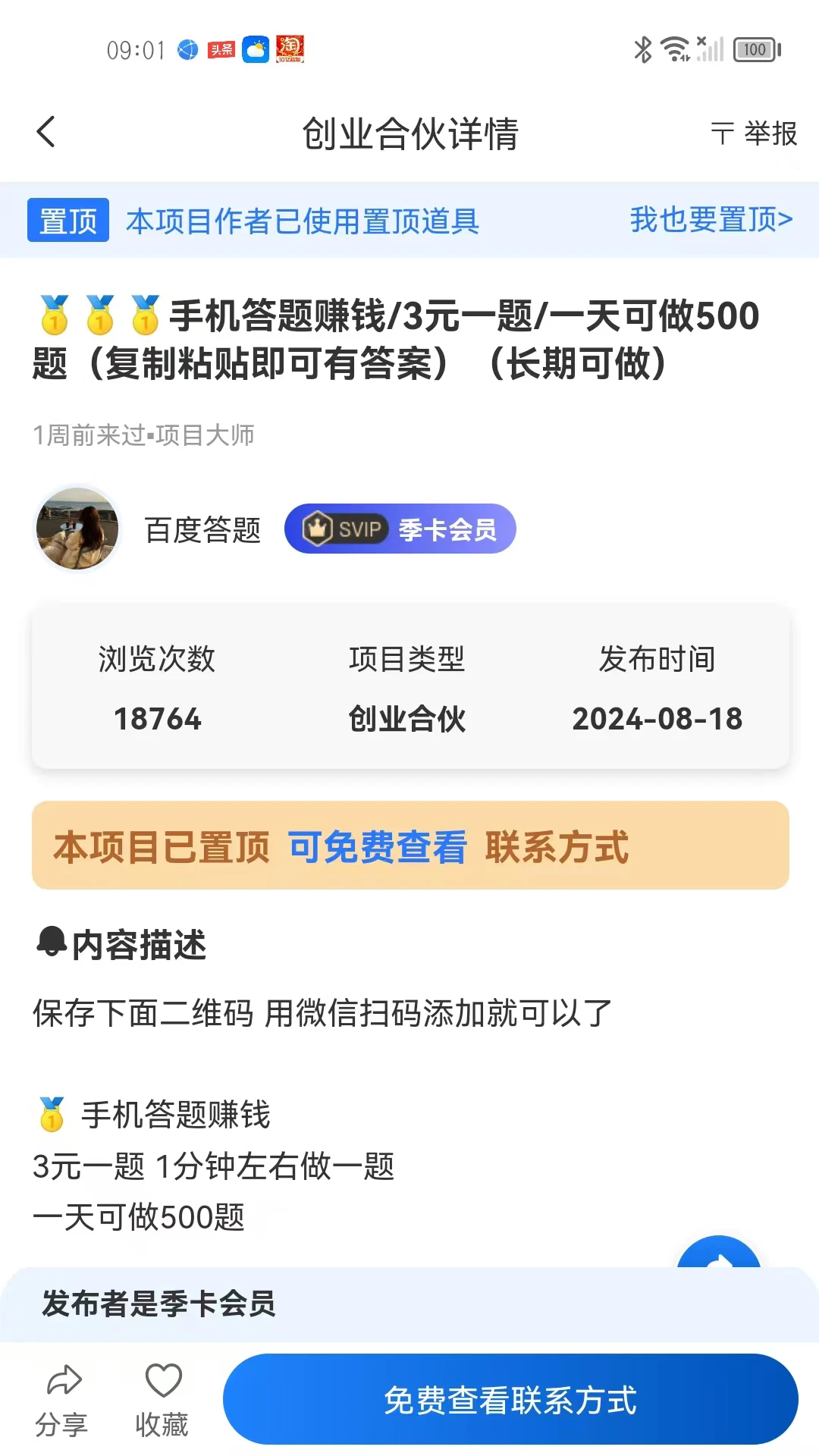Tap the battery level indicator
Viewport: 819px width, 1456px height.
755,49
